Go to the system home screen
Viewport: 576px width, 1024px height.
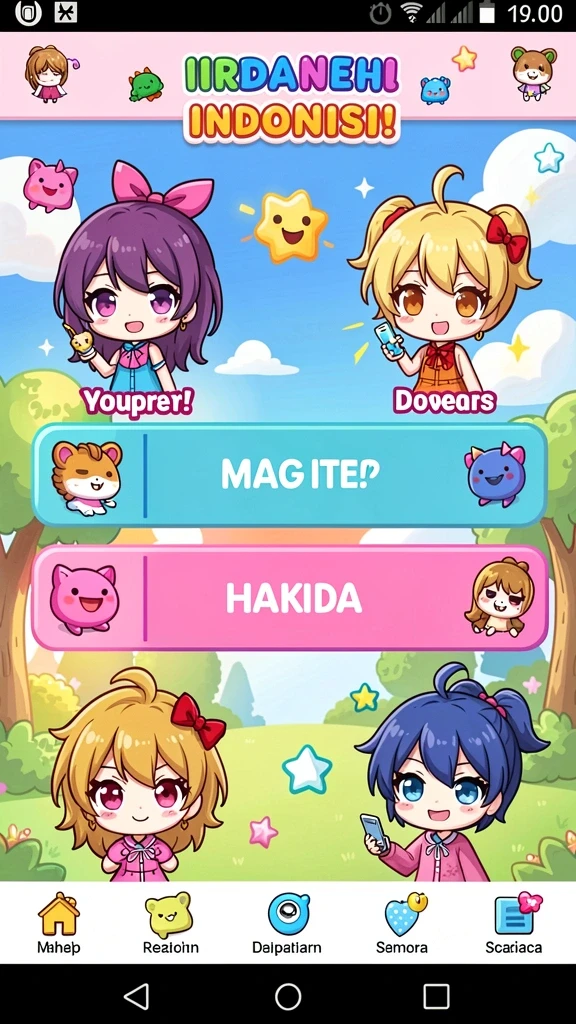point(288,997)
